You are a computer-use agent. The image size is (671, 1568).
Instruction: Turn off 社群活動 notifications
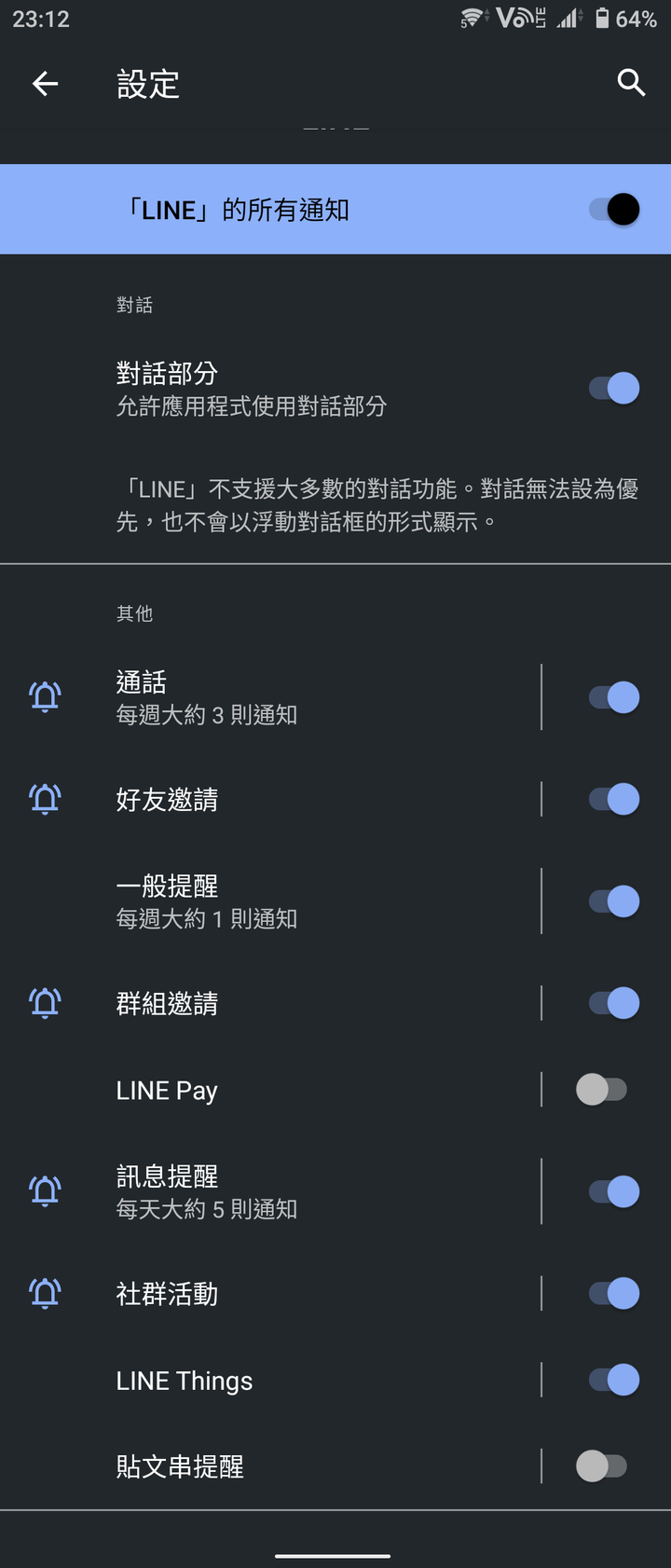614,1293
